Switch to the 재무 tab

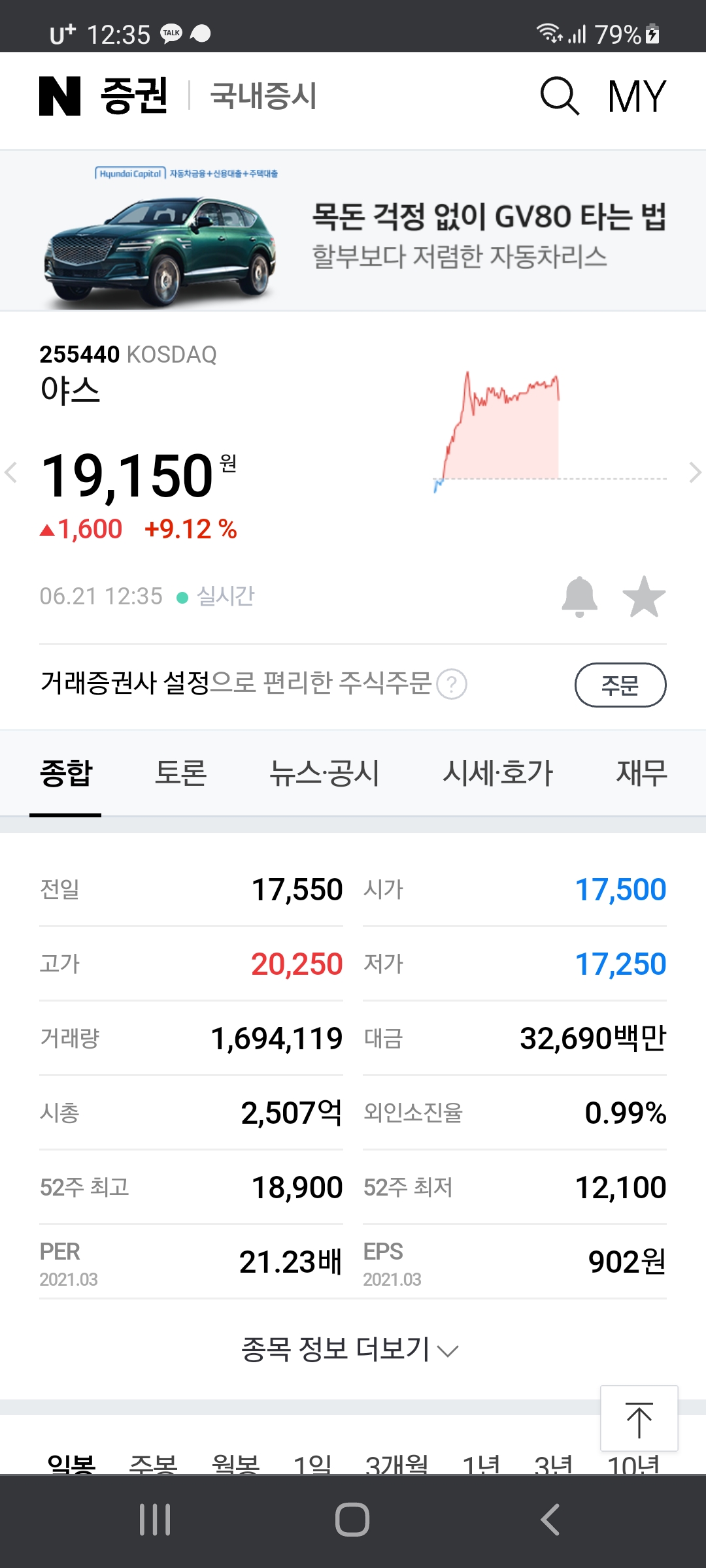click(641, 773)
